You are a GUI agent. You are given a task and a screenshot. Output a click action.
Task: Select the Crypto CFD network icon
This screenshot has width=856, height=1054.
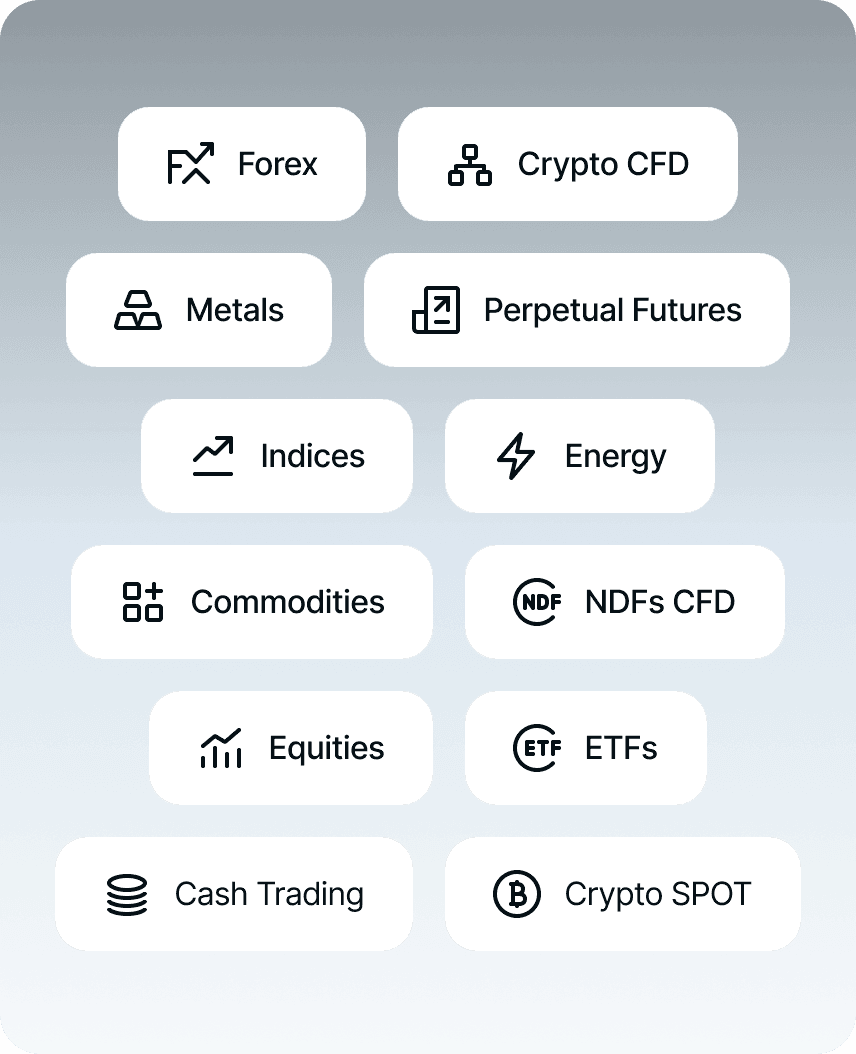pos(471,163)
